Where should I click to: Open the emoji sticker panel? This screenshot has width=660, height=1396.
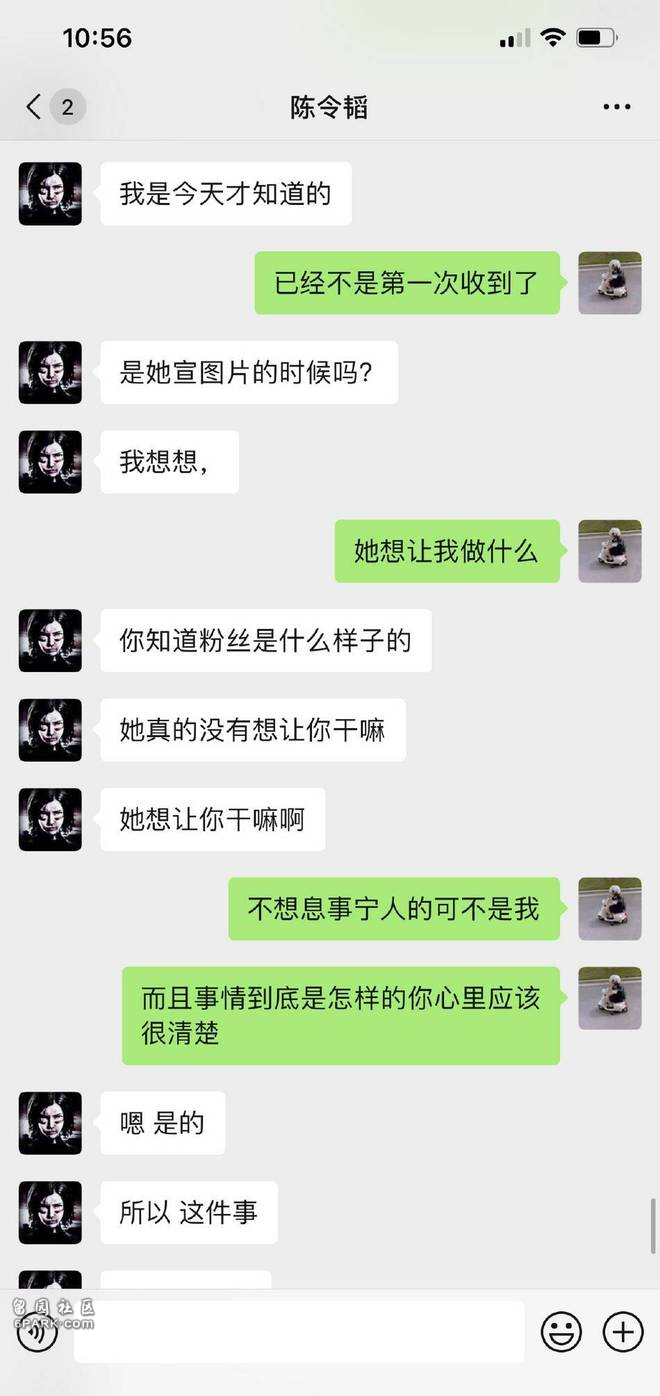pos(561,1331)
